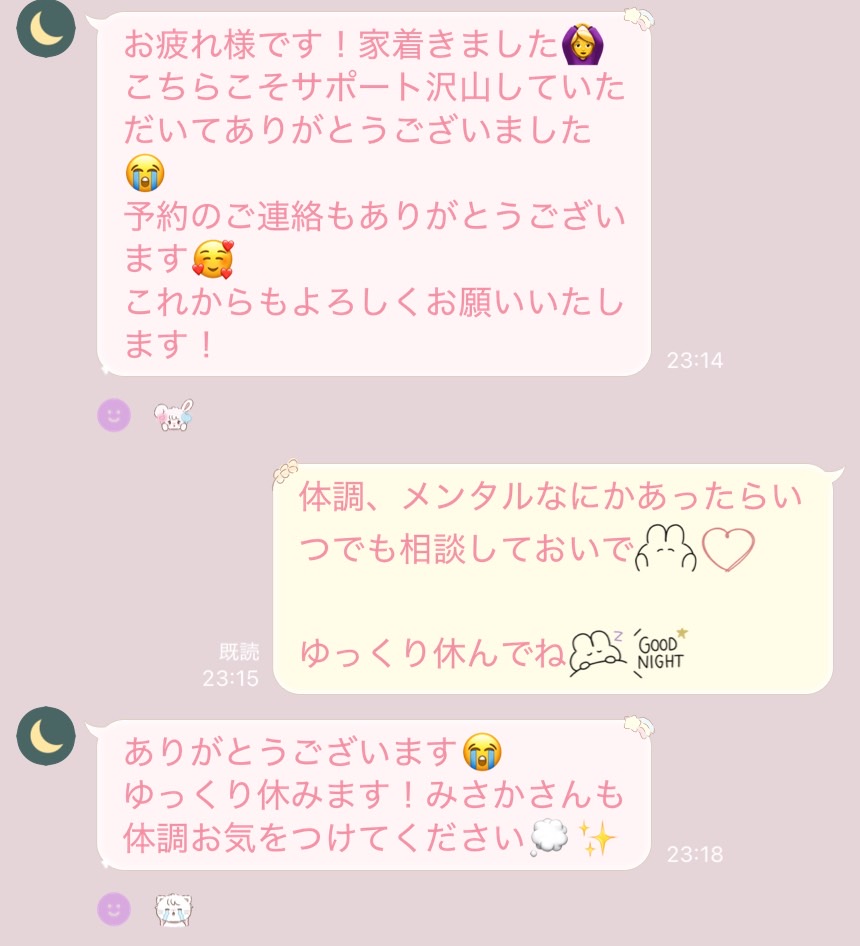The image size is (860, 946).
Task: View the rabbit reaction under the 23:14 message
Action: tap(173, 415)
